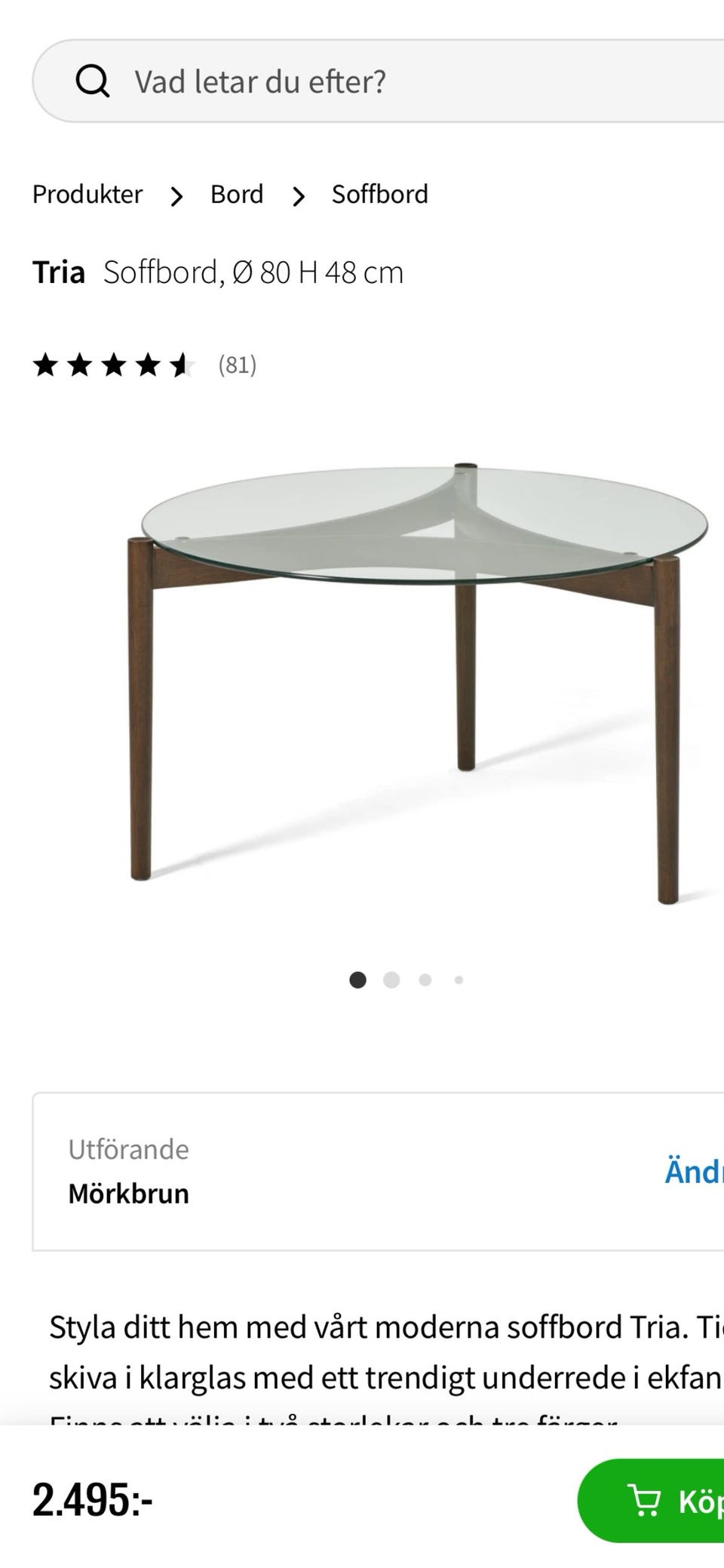Change the Utförande Mörkbrun option

tap(378, 1171)
